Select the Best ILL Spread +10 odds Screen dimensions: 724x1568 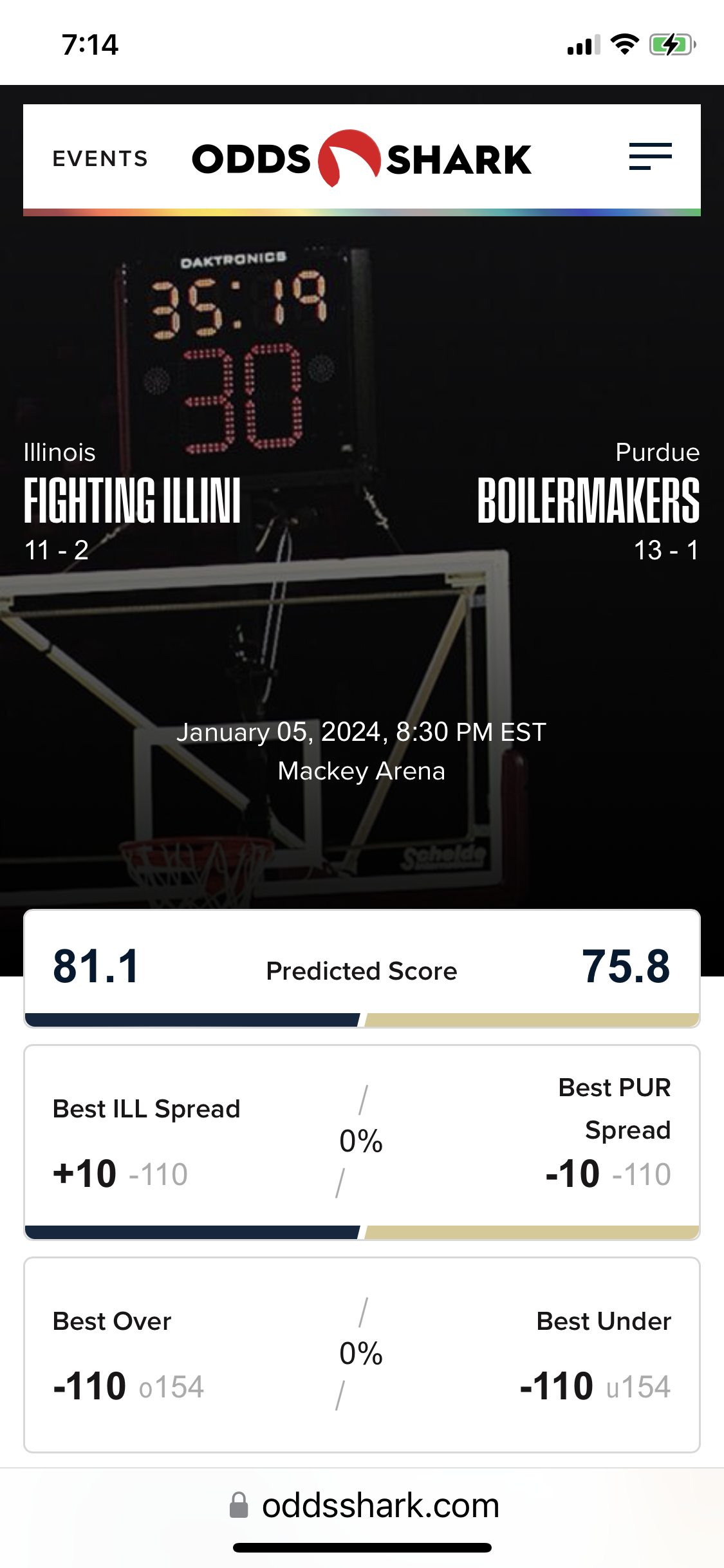click(x=120, y=1173)
